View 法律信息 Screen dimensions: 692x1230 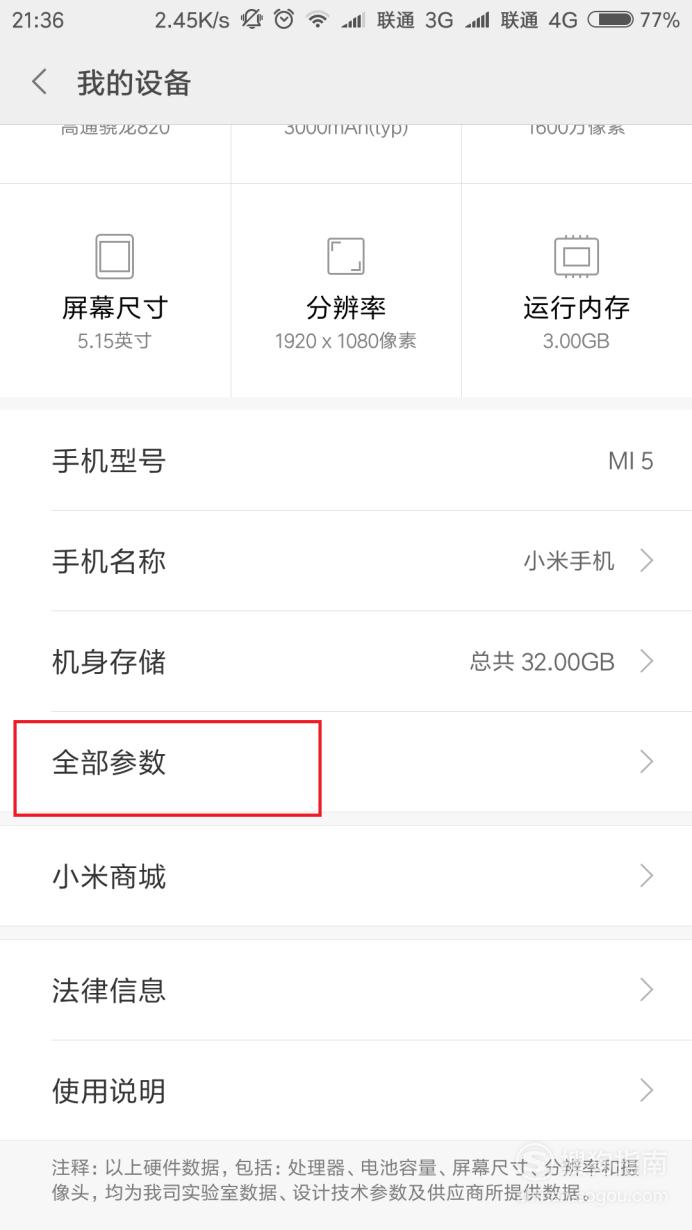(346, 990)
